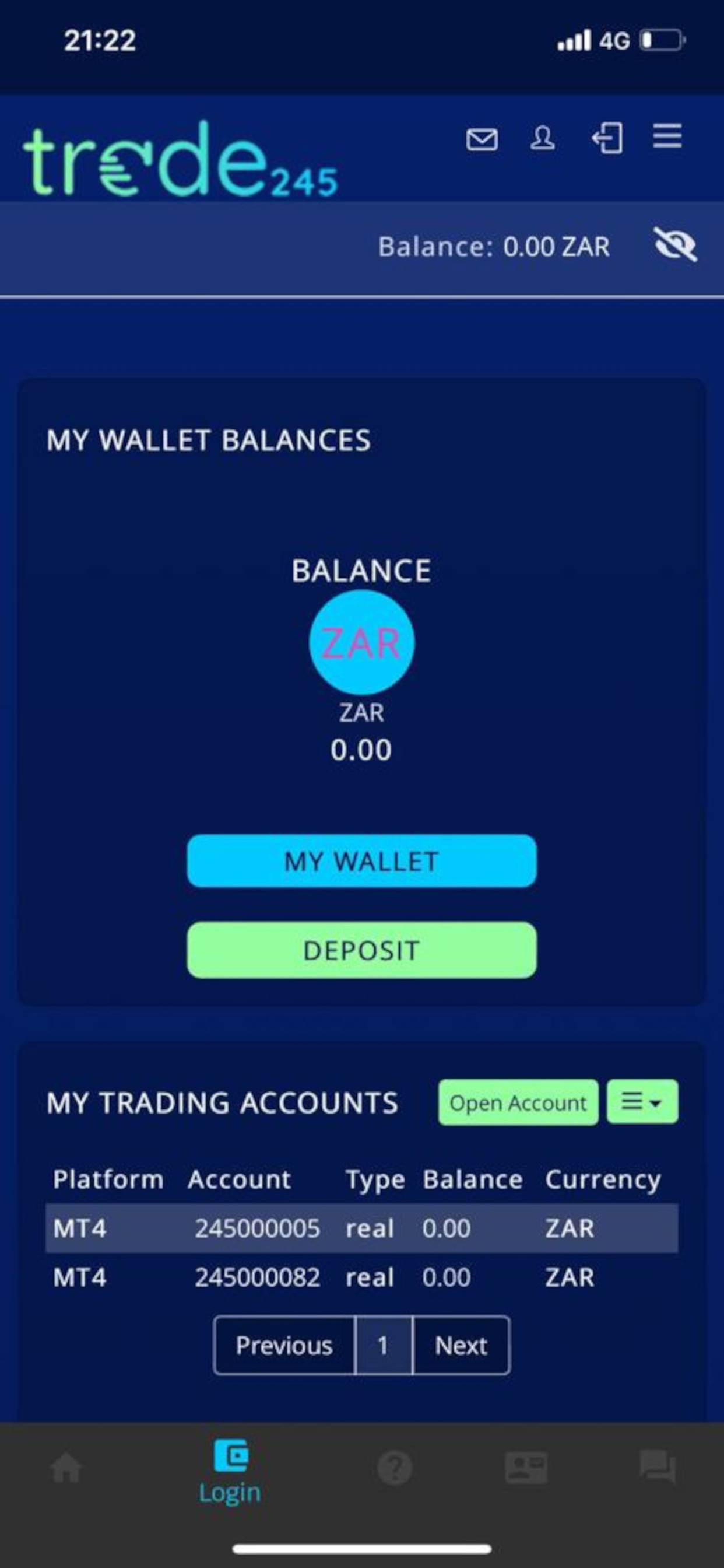This screenshot has width=724, height=1568.
Task: Select the highlighted account 245000005 row
Action: pyautogui.click(x=362, y=1228)
